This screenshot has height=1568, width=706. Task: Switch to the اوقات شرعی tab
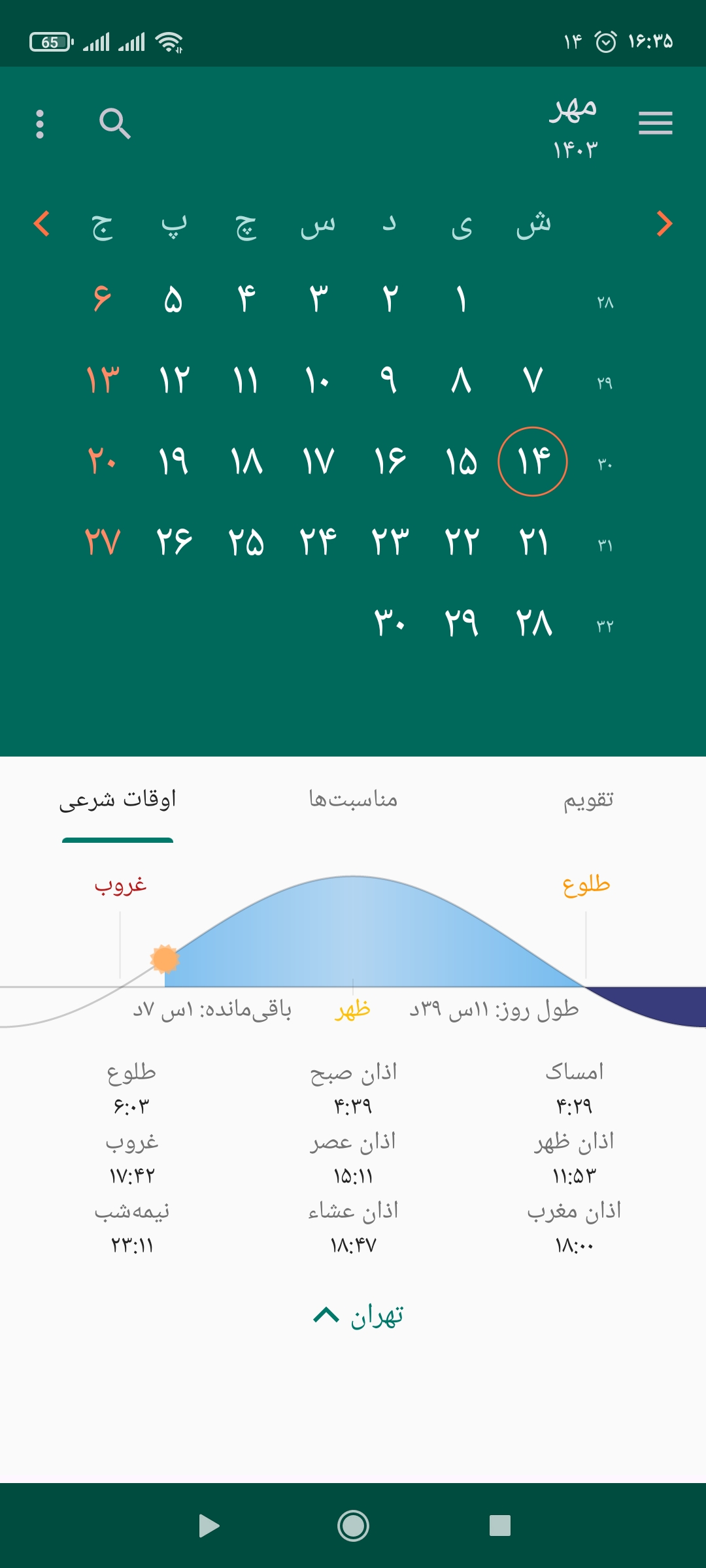[118, 800]
